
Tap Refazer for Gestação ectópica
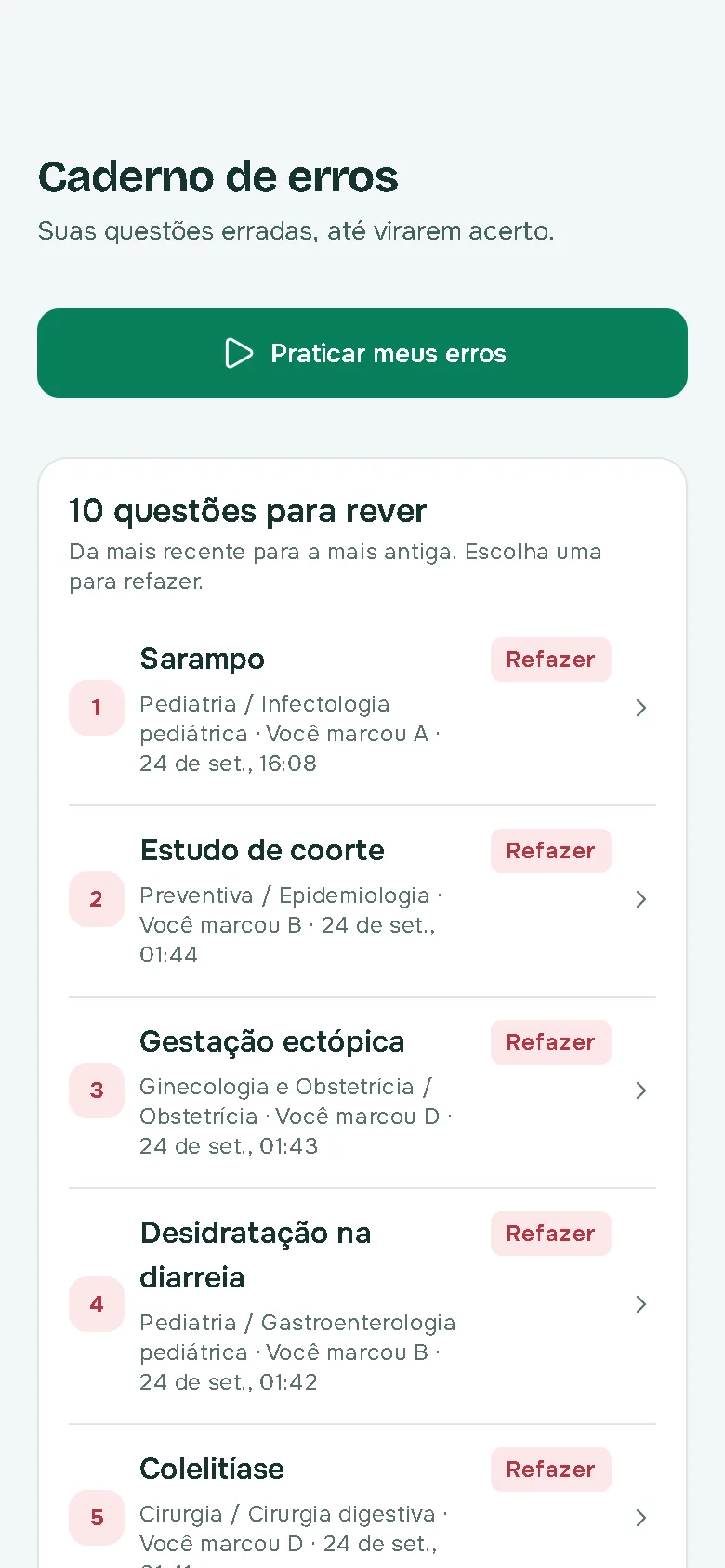click(551, 1042)
